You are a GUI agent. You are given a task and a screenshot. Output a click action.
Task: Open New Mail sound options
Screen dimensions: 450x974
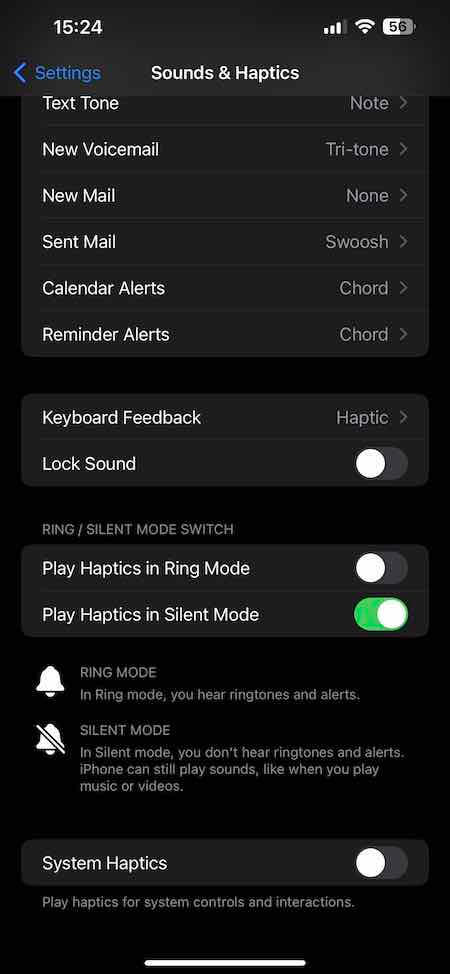[225, 196]
